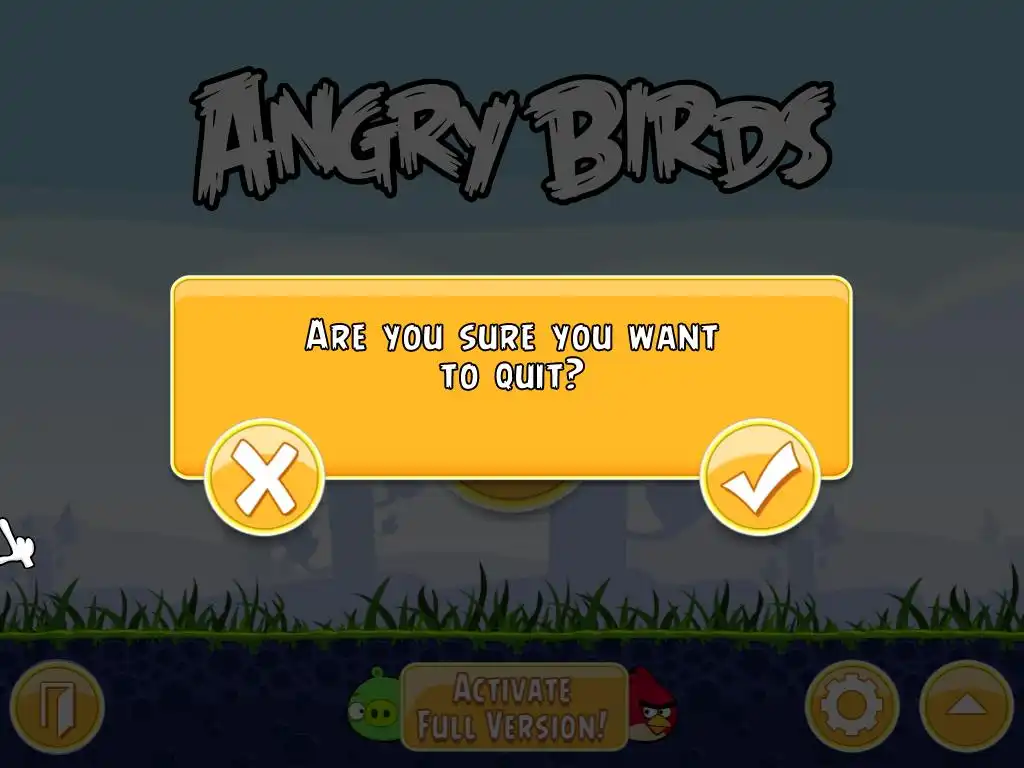
Task: Expand the up arrow menu
Action: [966, 706]
